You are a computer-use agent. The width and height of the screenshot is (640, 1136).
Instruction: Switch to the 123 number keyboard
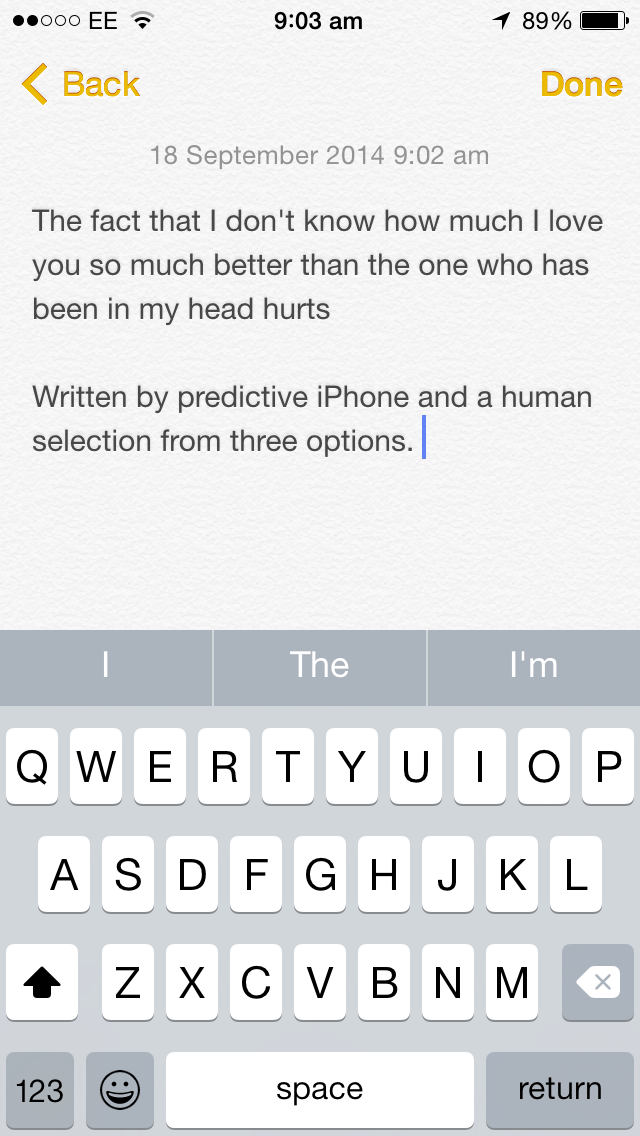[x=40, y=1090]
